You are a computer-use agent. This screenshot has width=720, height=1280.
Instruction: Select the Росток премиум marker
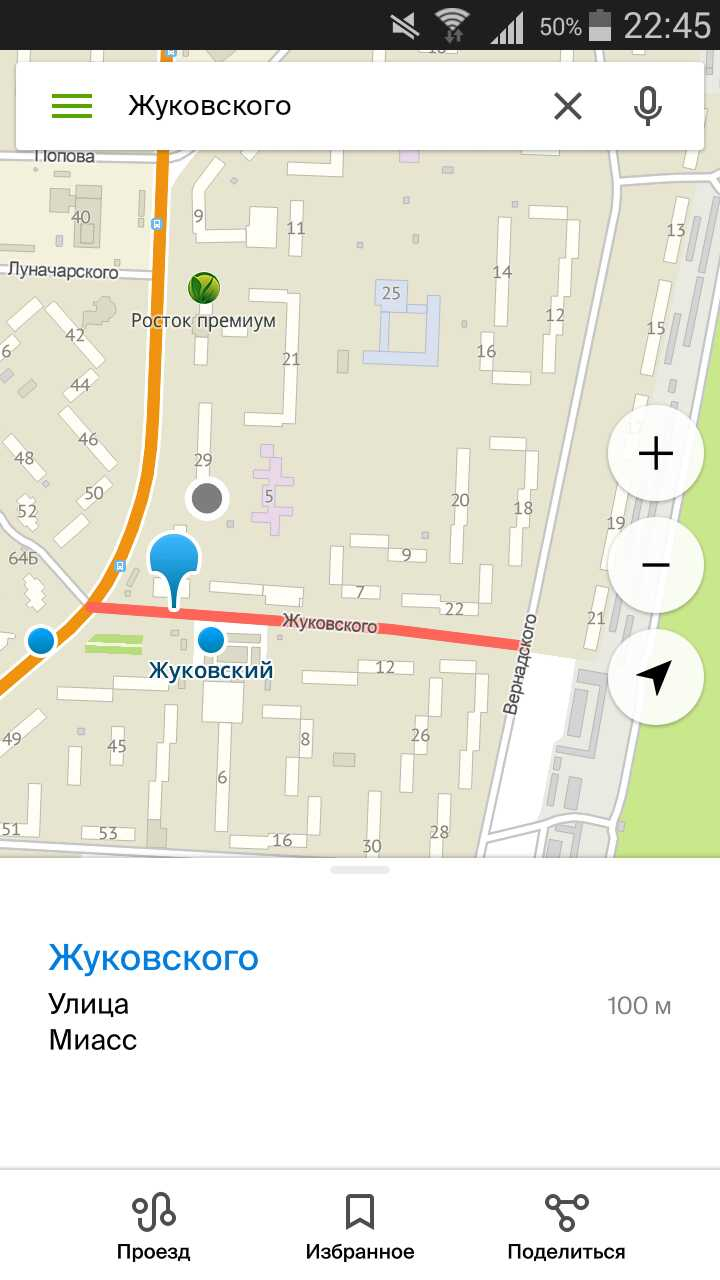(x=204, y=289)
